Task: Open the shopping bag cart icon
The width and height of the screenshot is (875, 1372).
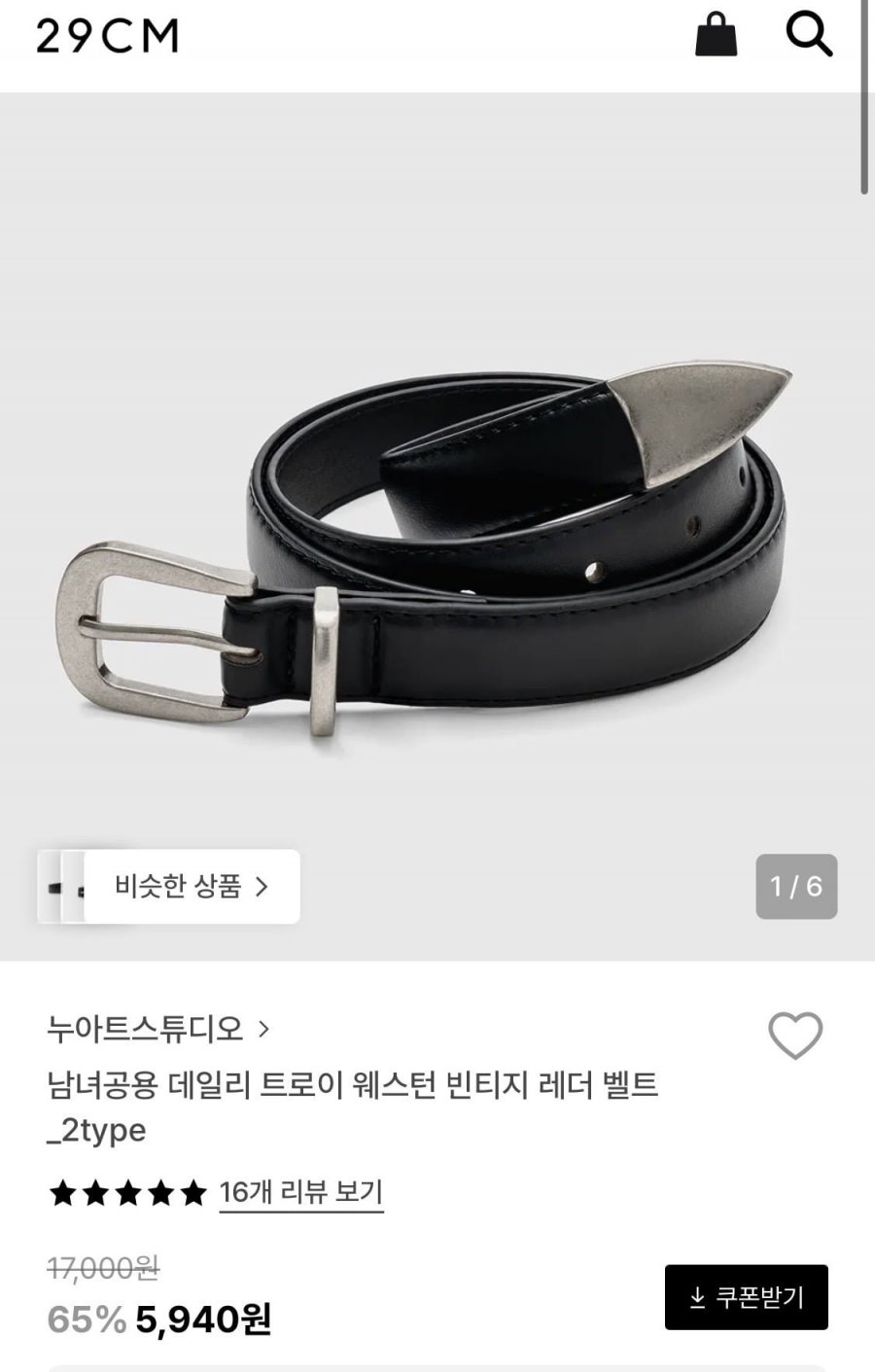Action: [717, 36]
